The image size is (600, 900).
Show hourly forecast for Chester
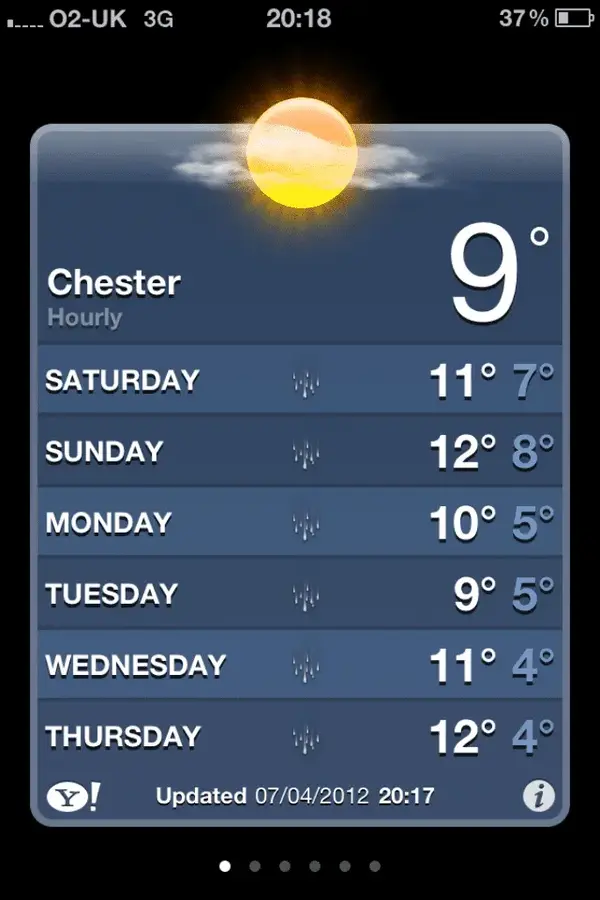[85, 318]
